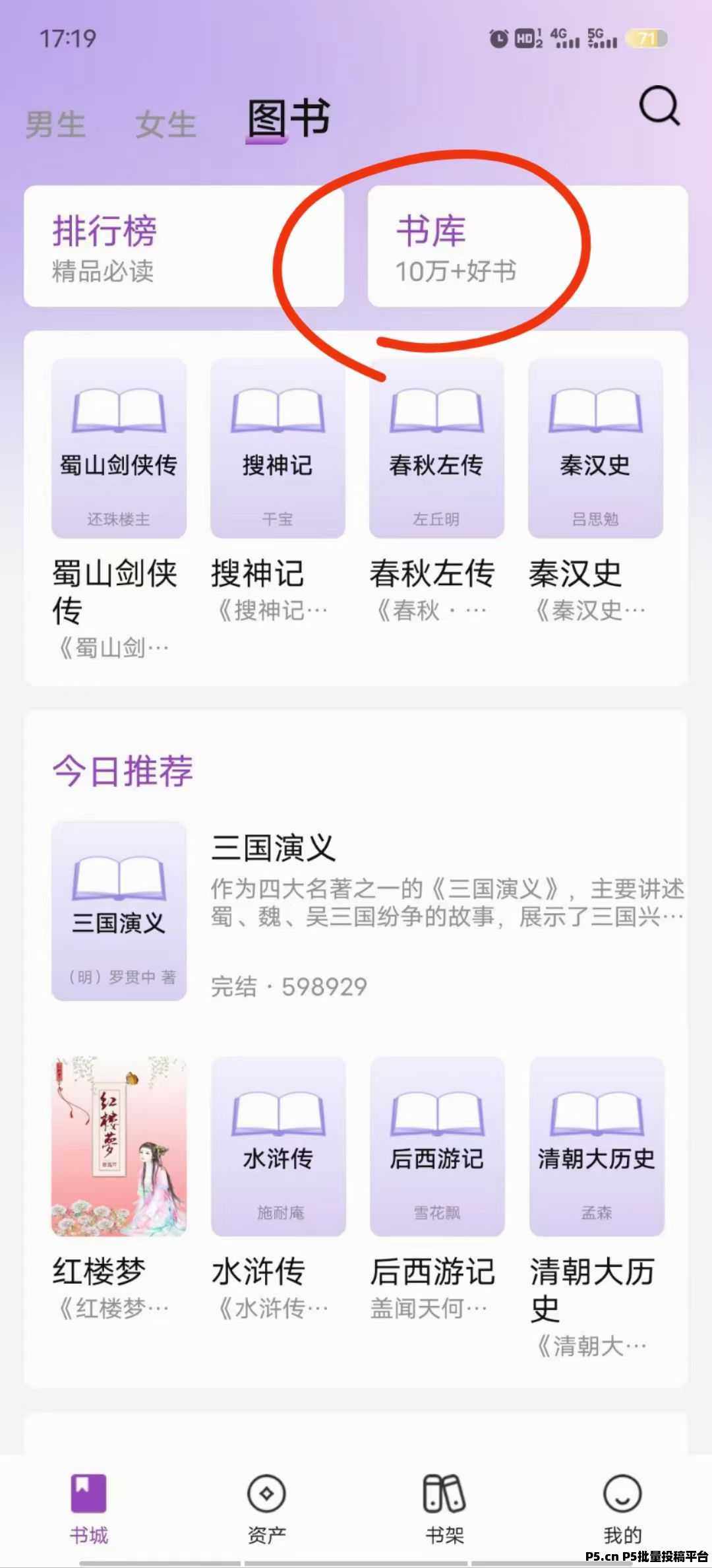Select the 图书 tab
Image resolution: width=712 pixels, height=1568 pixels.
(x=288, y=119)
